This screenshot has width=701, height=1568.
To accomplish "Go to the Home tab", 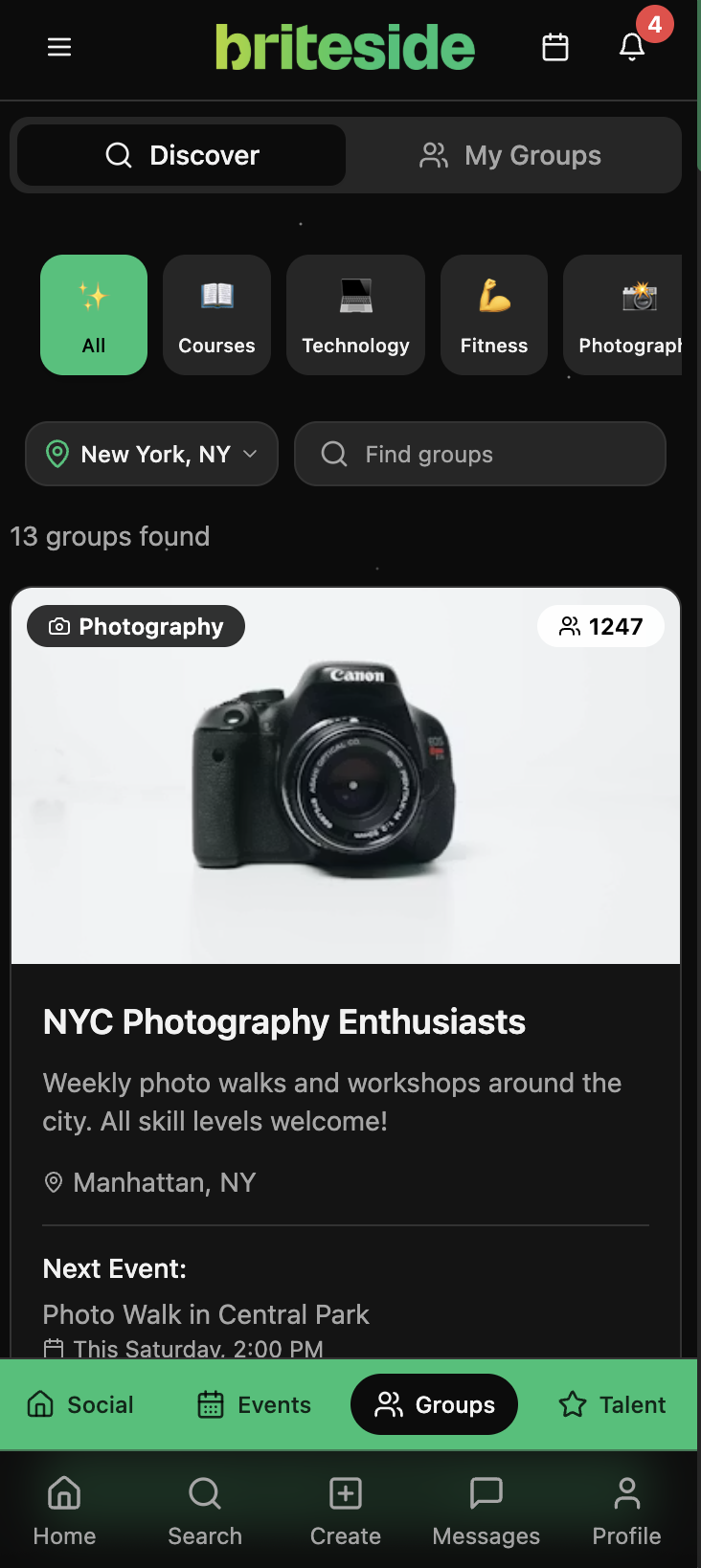I will [64, 1510].
